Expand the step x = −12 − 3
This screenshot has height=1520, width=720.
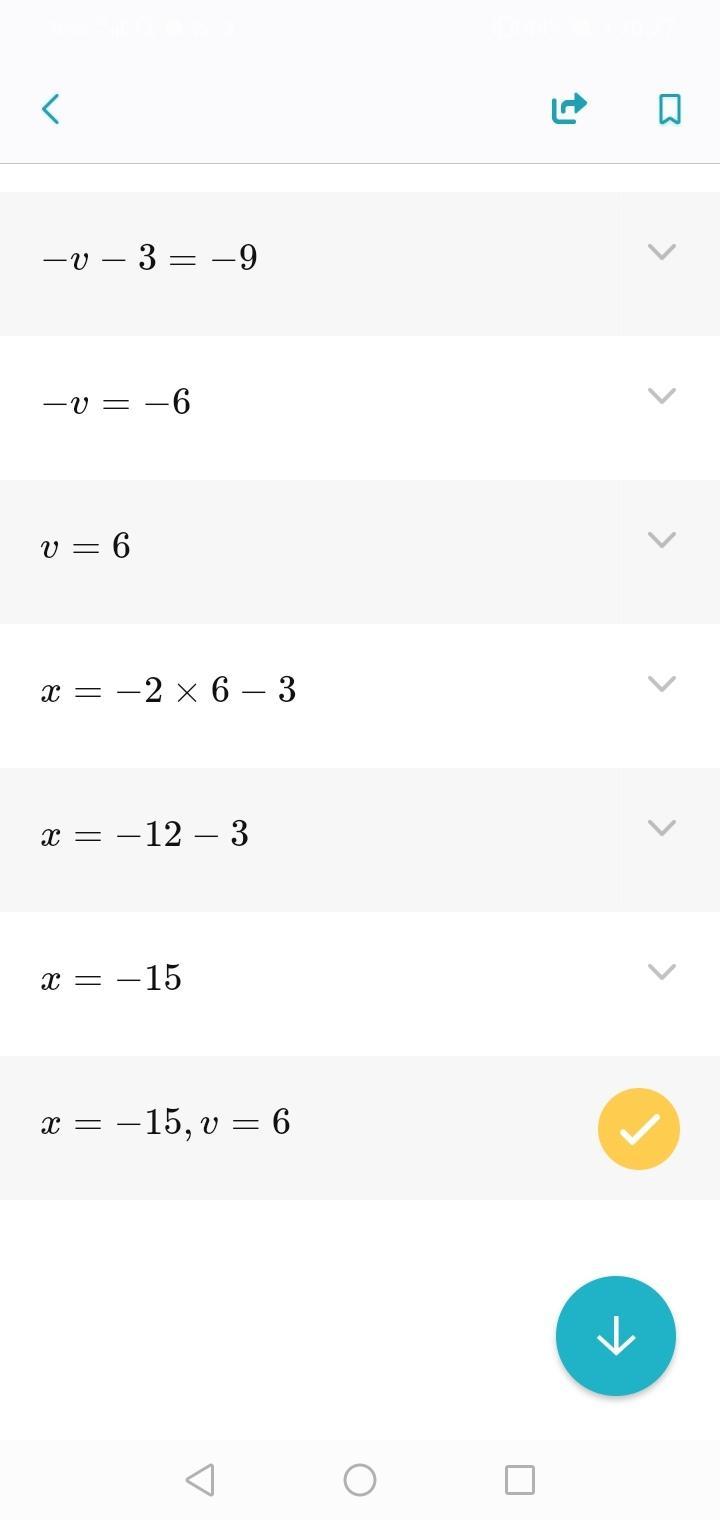pos(661,828)
